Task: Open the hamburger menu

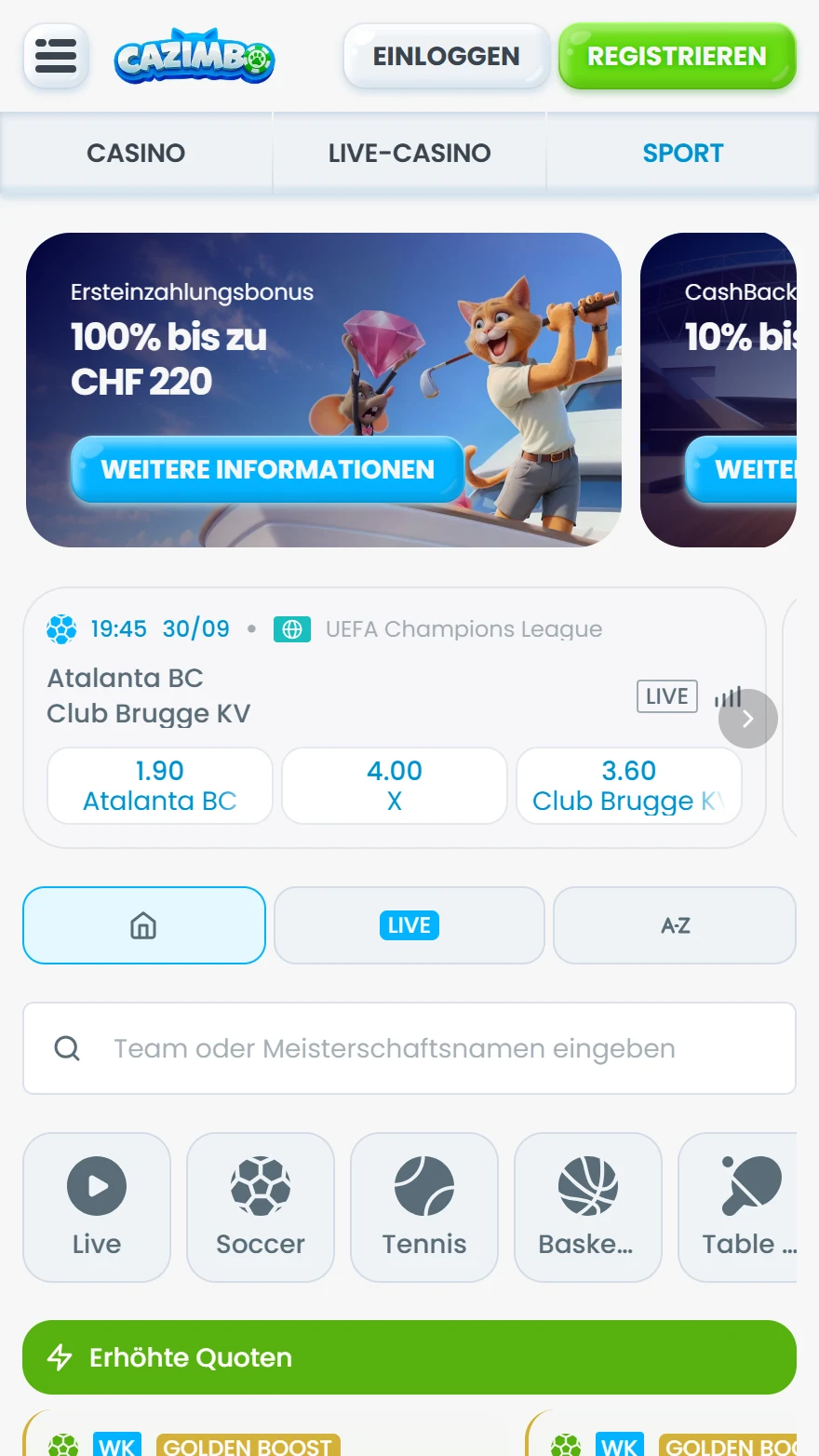Action: [x=56, y=56]
